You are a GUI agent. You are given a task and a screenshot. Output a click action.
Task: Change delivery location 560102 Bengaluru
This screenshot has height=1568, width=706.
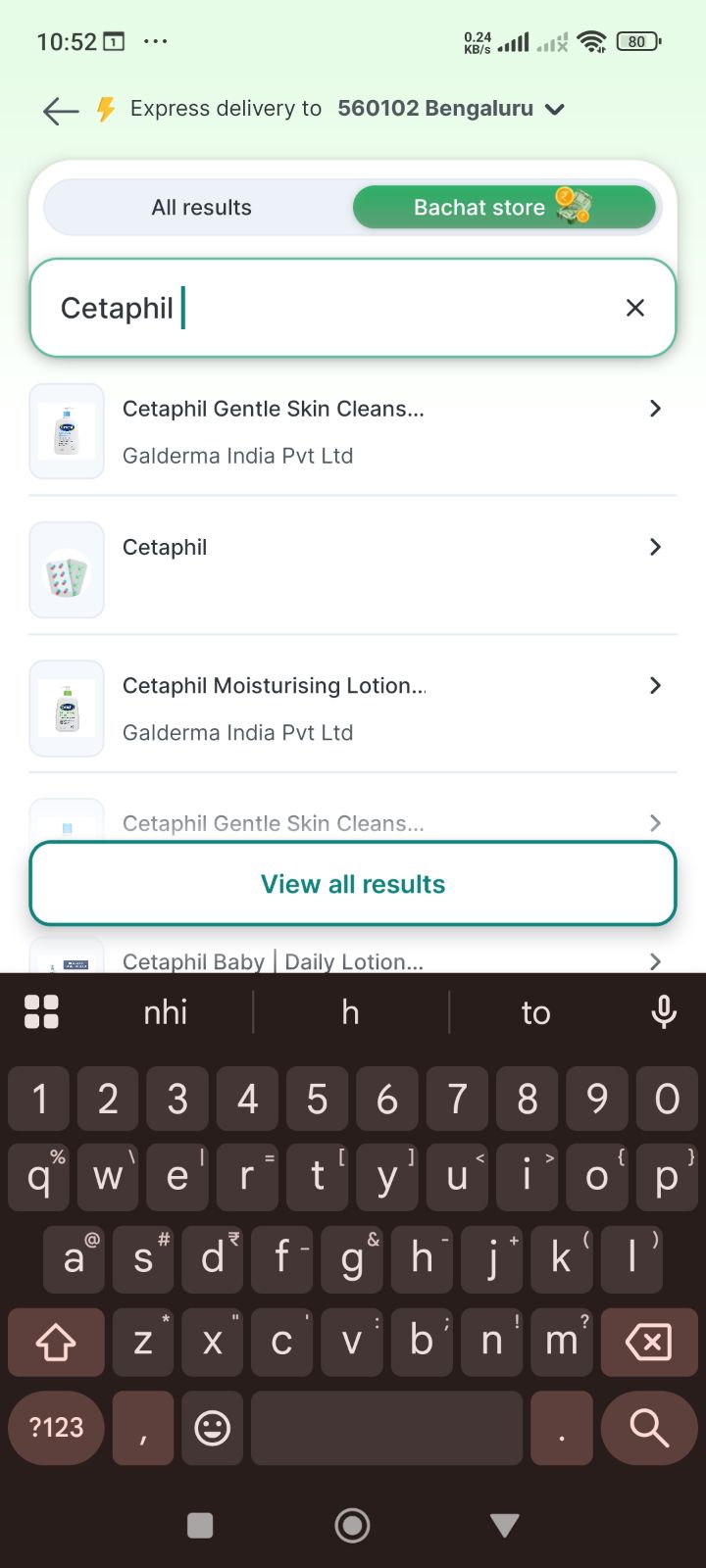tap(451, 109)
